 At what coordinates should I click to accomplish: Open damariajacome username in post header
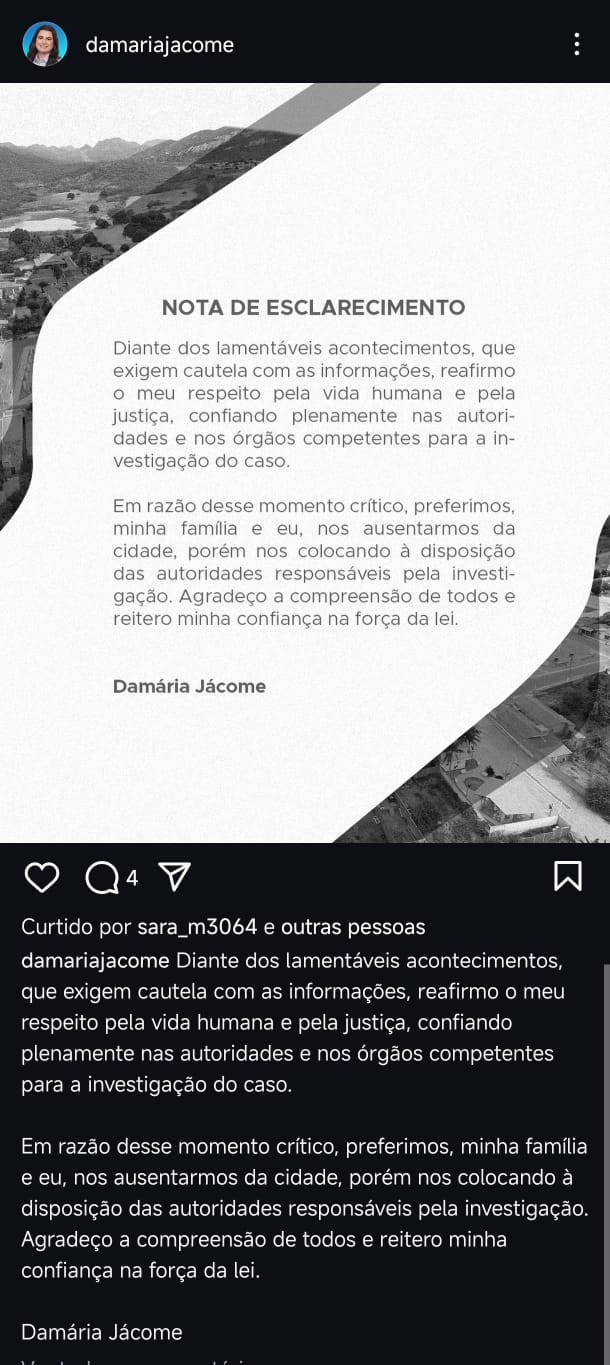click(160, 45)
